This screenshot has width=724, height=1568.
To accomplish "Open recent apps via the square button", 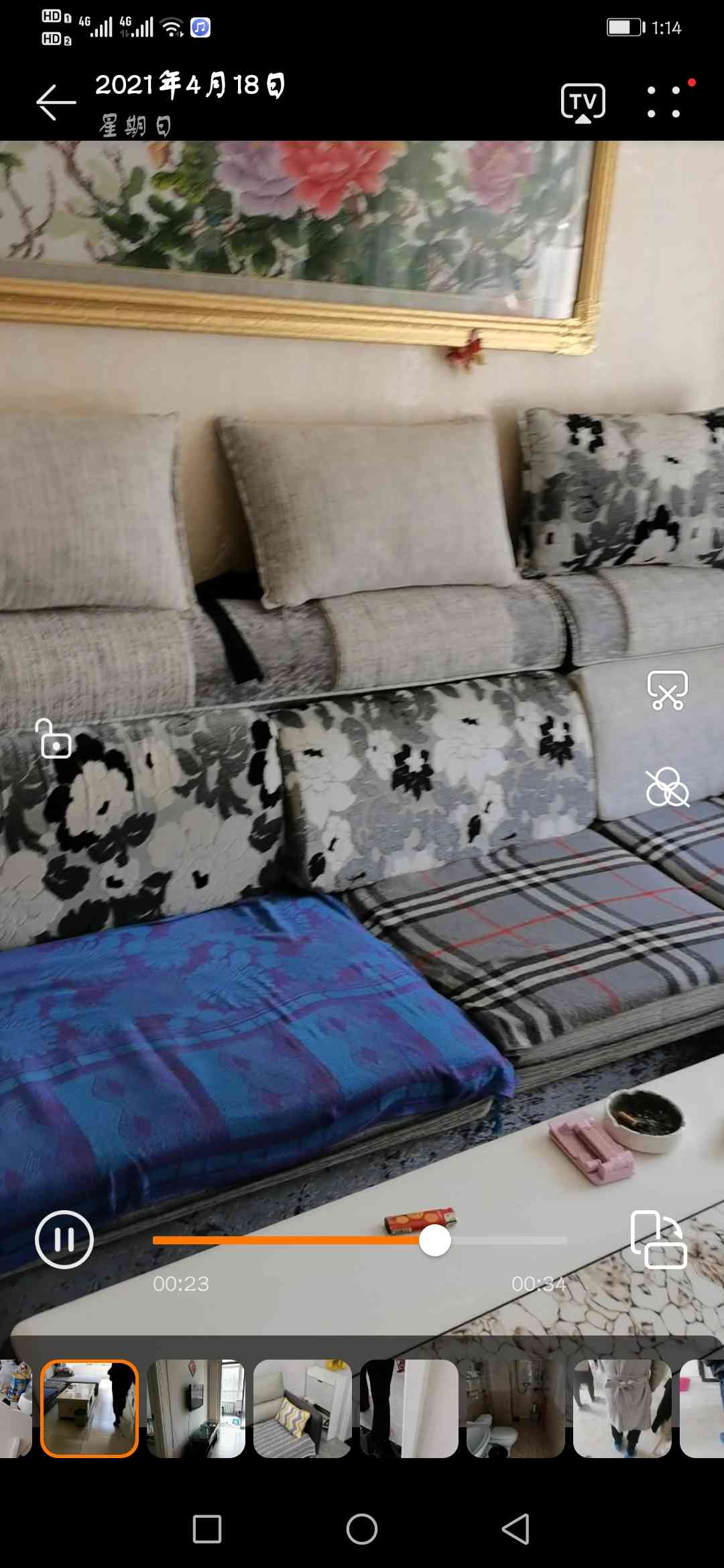I will [x=207, y=1529].
